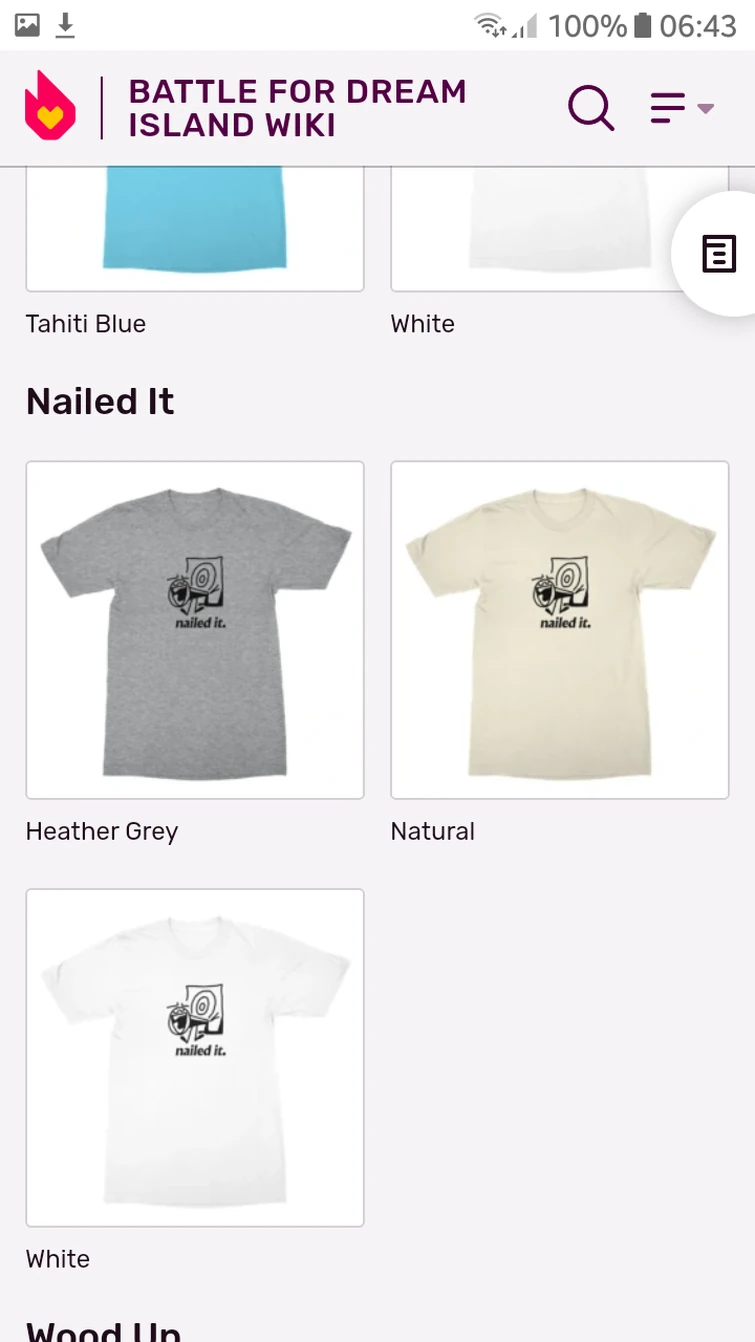Image resolution: width=755 pixels, height=1342 pixels.
Task: Tap the Wi-Fi status icon
Action: (489, 26)
